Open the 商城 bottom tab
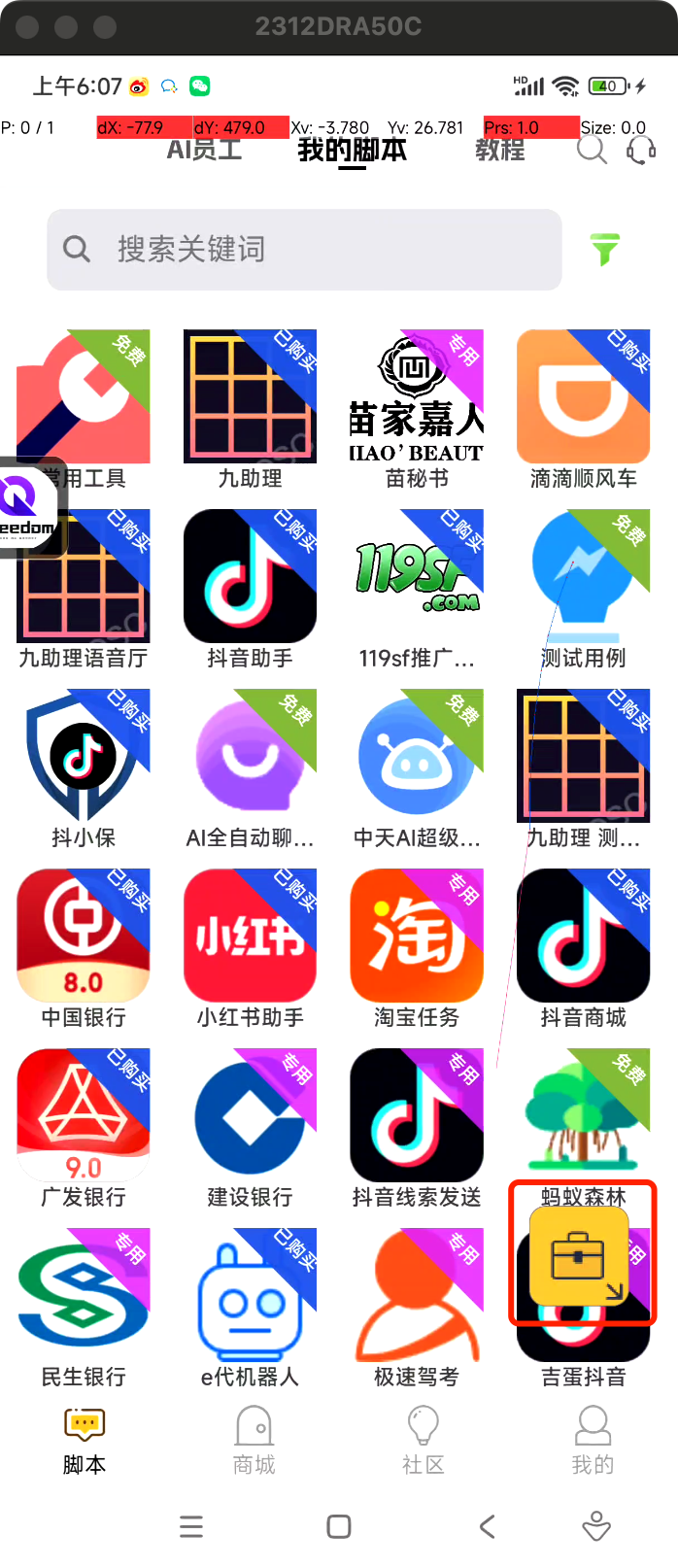 click(254, 1442)
